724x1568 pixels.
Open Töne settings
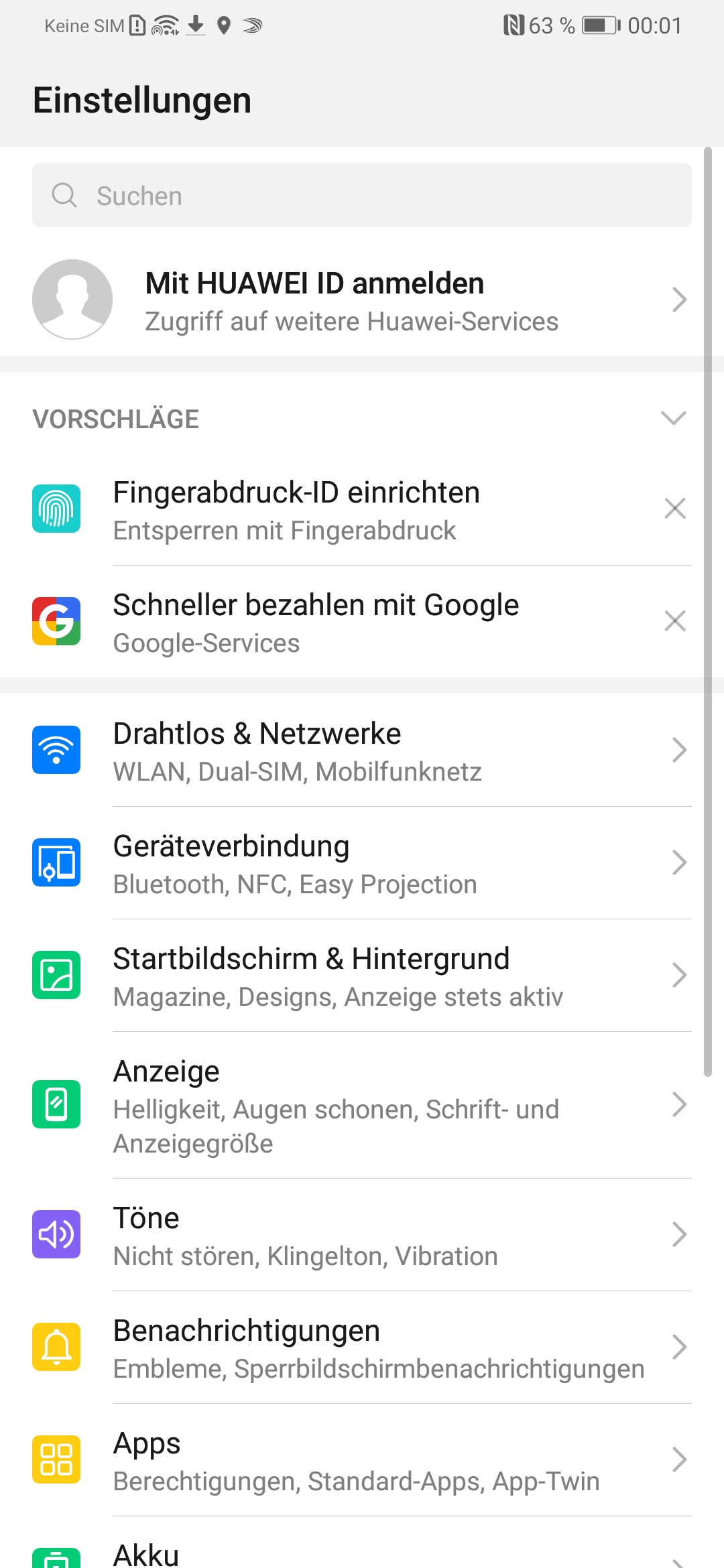[362, 1235]
